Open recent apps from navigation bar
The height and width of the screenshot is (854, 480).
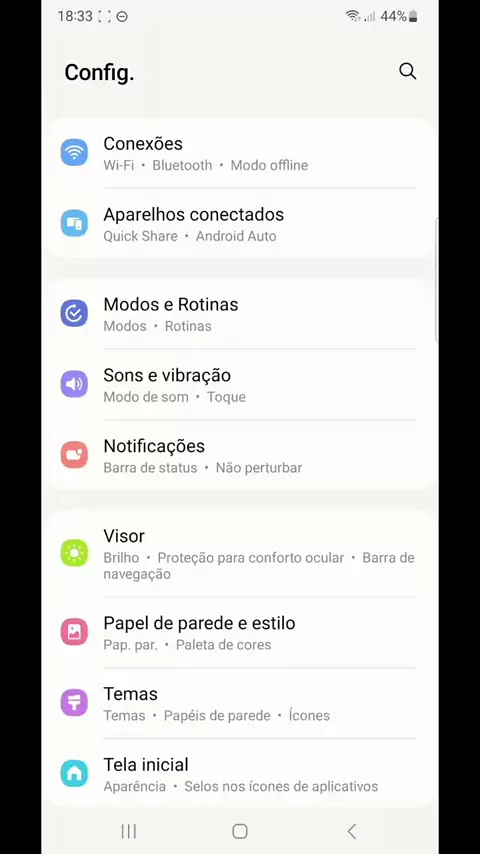pos(129,831)
